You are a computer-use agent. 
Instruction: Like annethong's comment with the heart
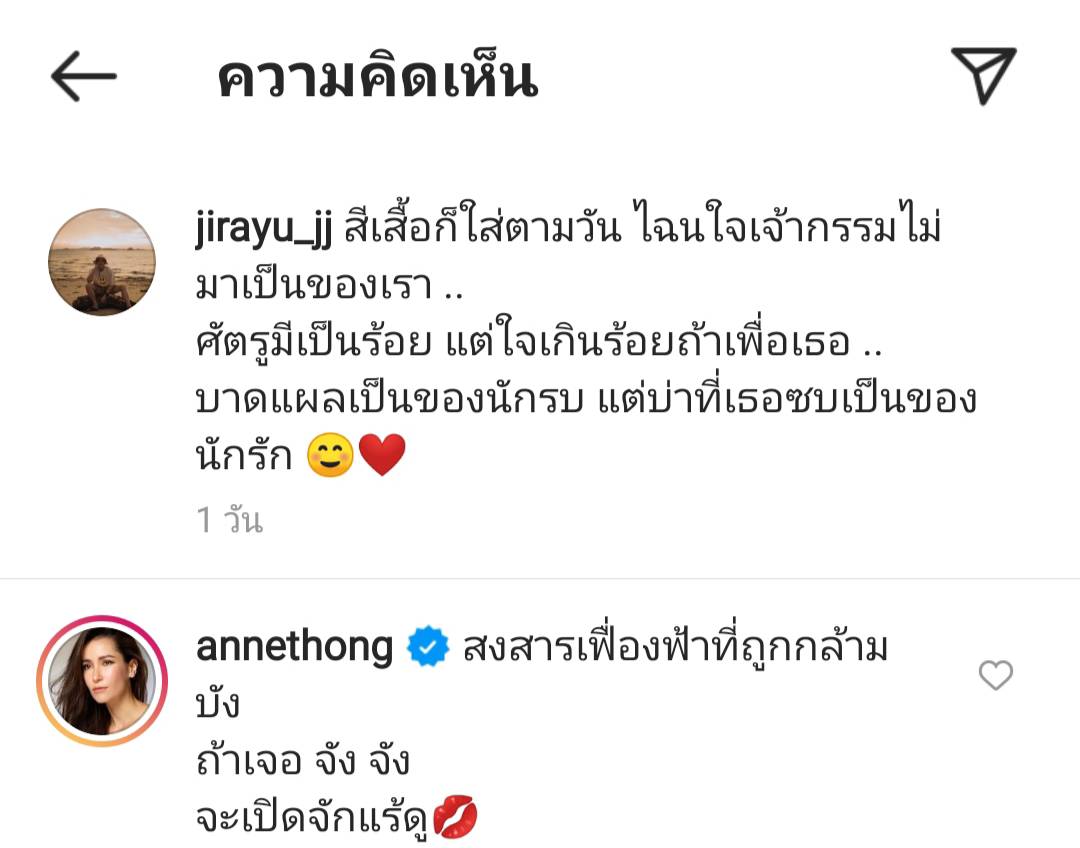click(995, 677)
